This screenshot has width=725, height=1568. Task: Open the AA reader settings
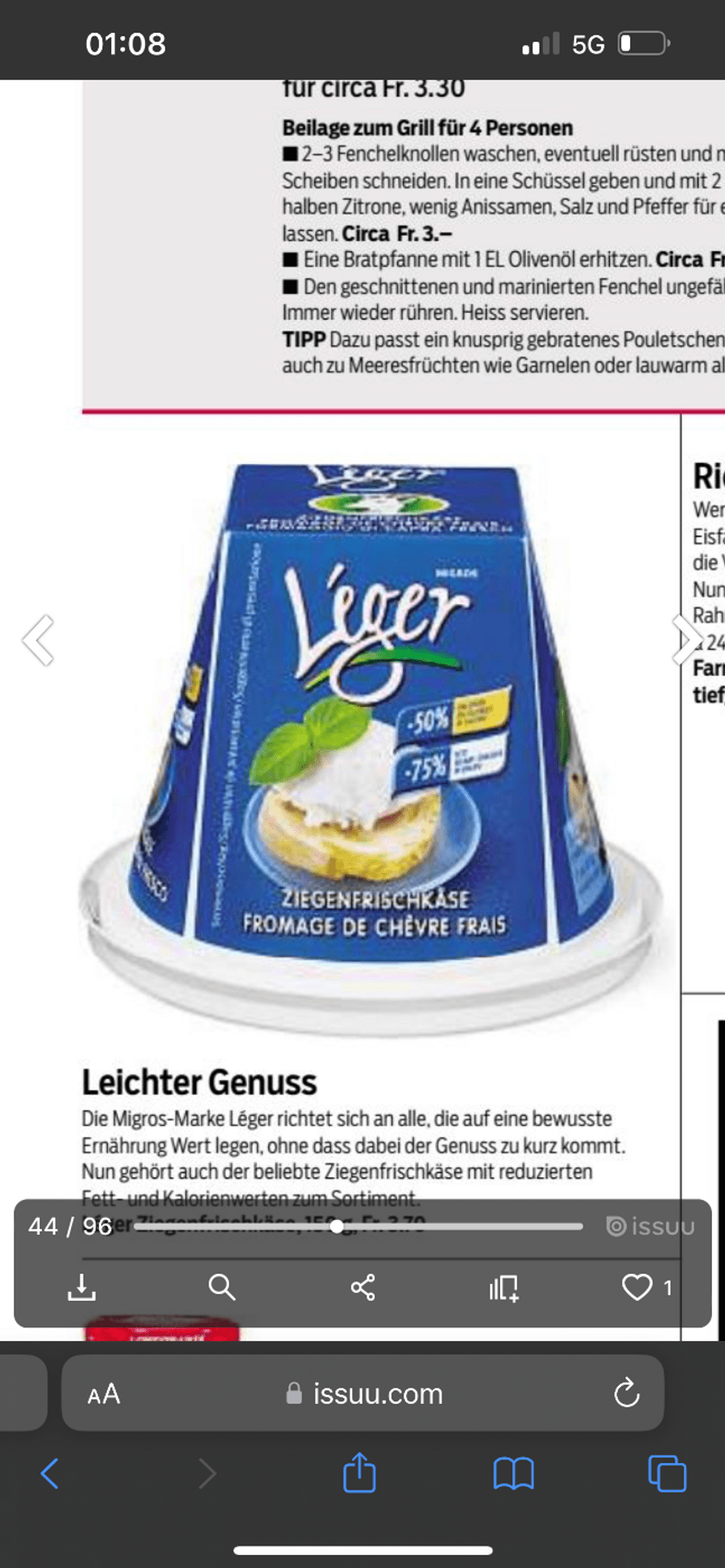pyautogui.click(x=104, y=1393)
